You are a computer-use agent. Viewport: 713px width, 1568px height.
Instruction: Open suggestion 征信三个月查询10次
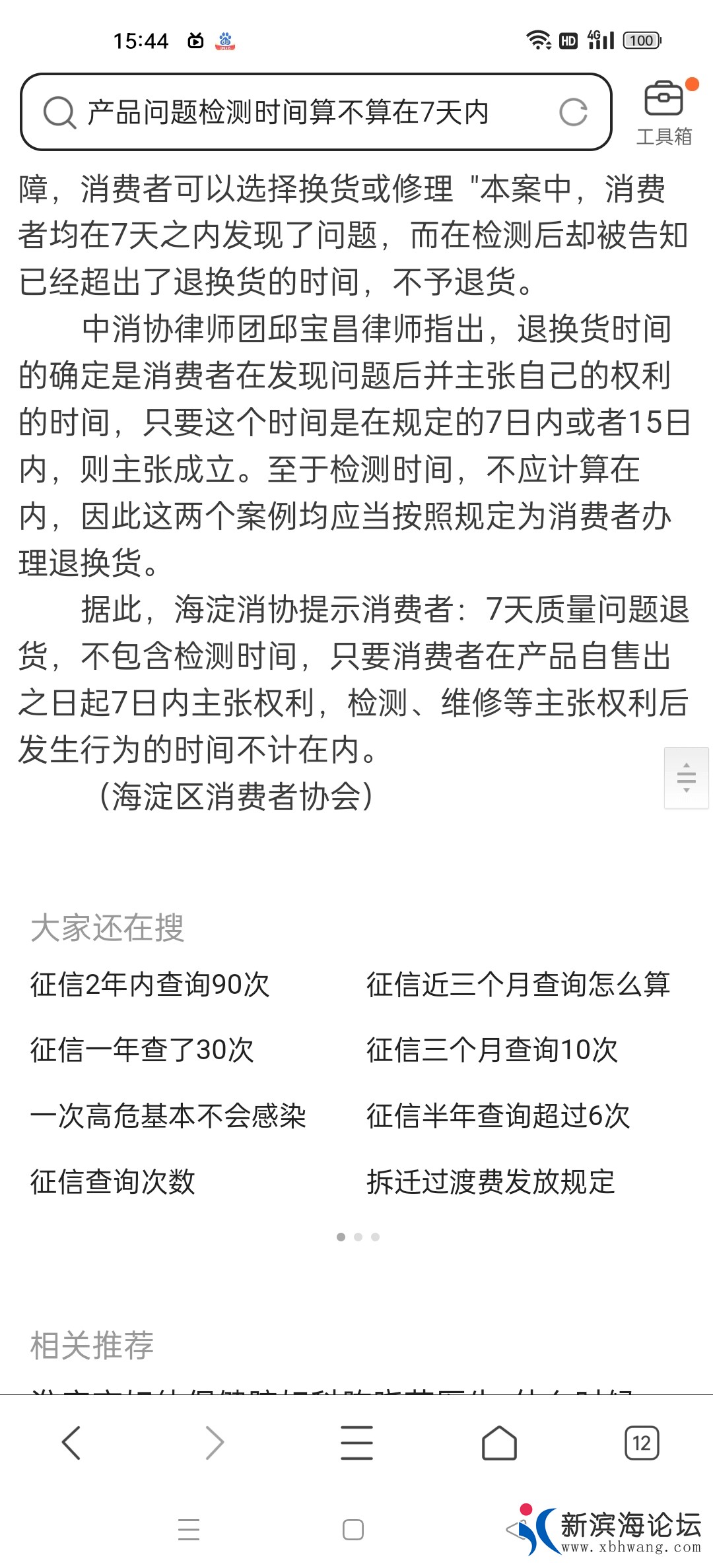(x=492, y=1050)
